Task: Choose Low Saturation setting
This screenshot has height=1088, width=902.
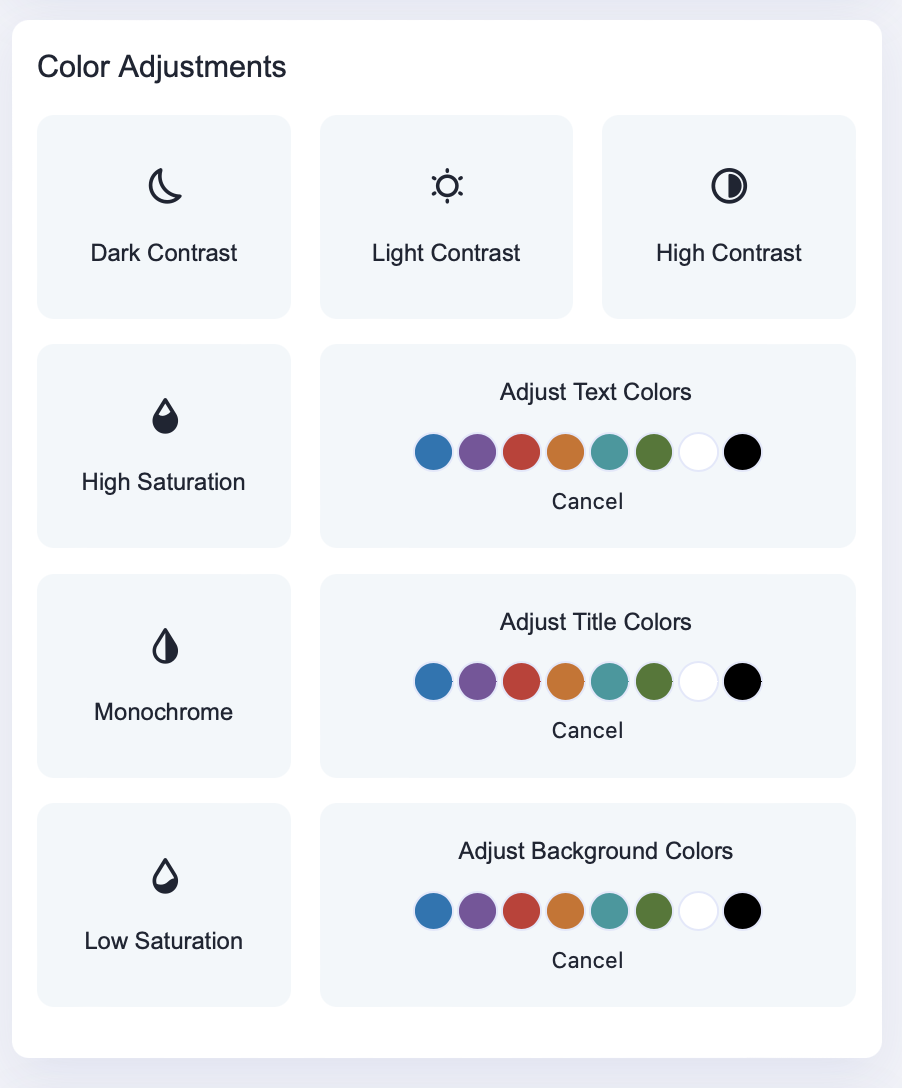Action: click(x=164, y=905)
